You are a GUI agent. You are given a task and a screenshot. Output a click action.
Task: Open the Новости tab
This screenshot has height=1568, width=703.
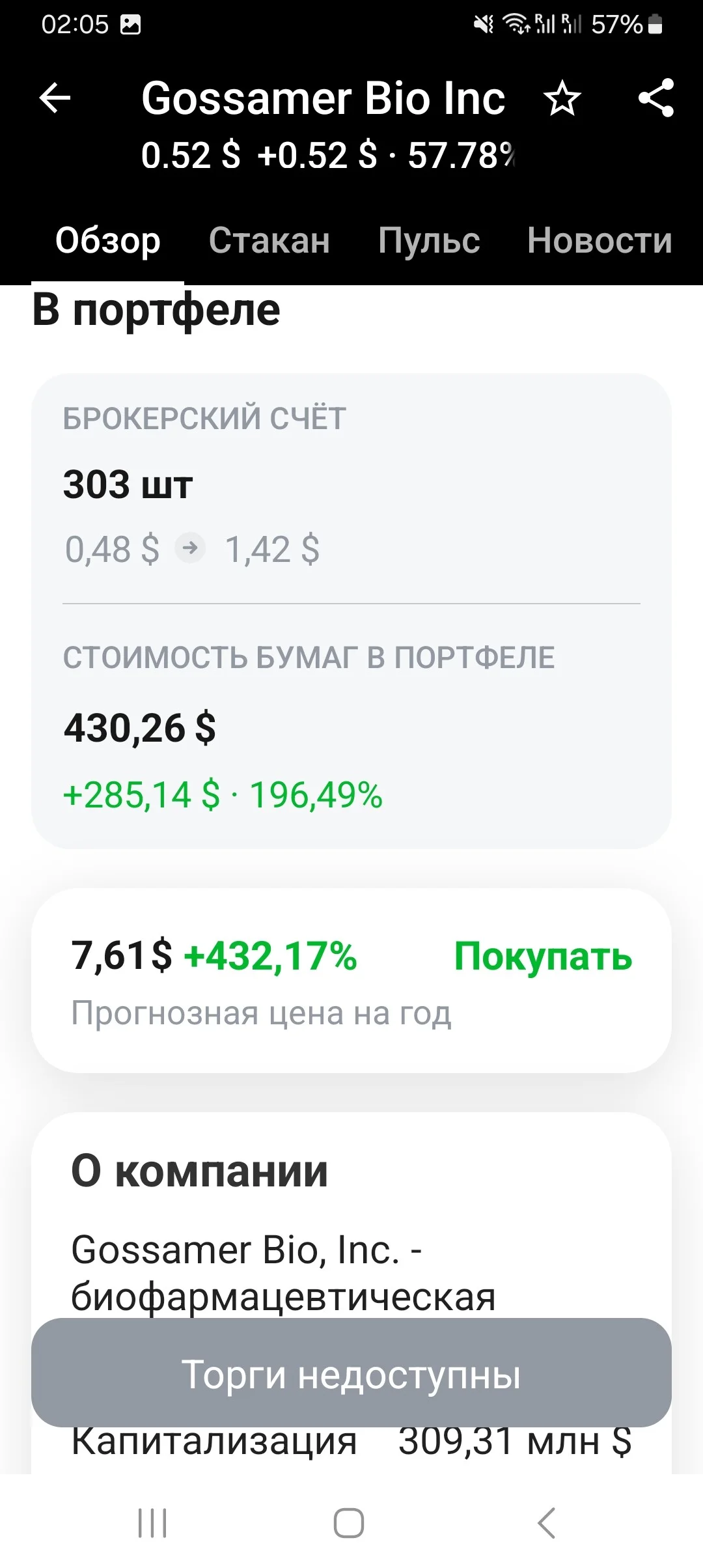click(x=600, y=241)
